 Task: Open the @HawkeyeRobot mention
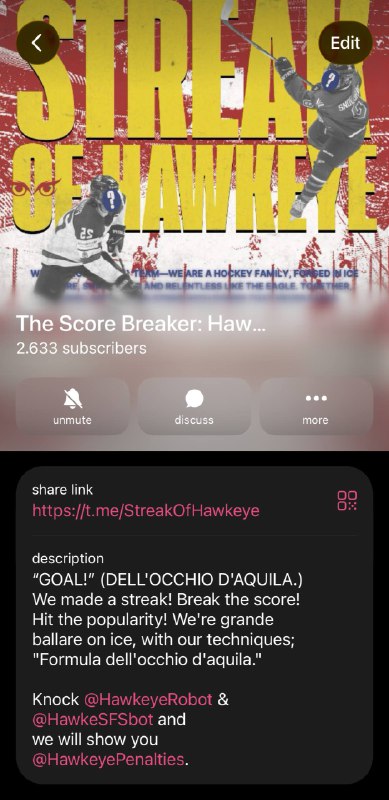pyautogui.click(x=148, y=699)
